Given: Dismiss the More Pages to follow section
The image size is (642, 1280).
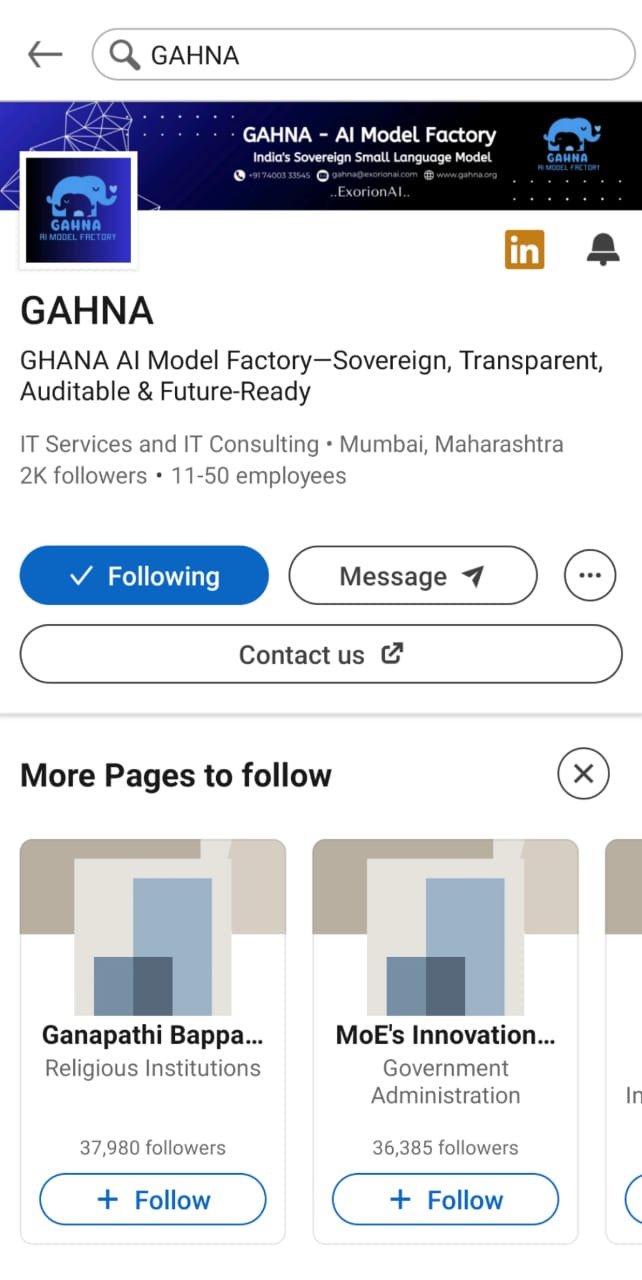Looking at the screenshot, I should (583, 773).
